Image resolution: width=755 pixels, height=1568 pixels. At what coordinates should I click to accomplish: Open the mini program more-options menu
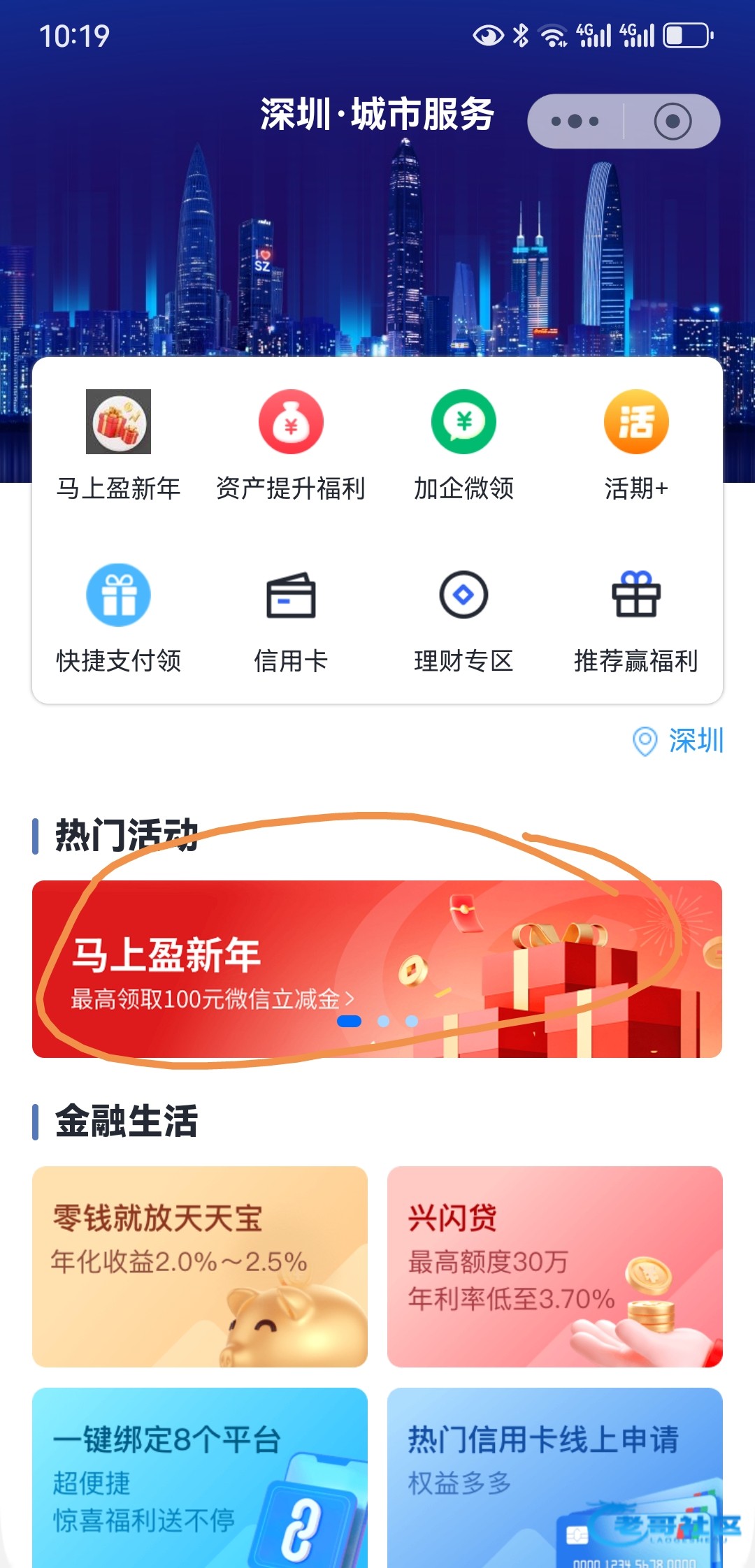pos(575,121)
